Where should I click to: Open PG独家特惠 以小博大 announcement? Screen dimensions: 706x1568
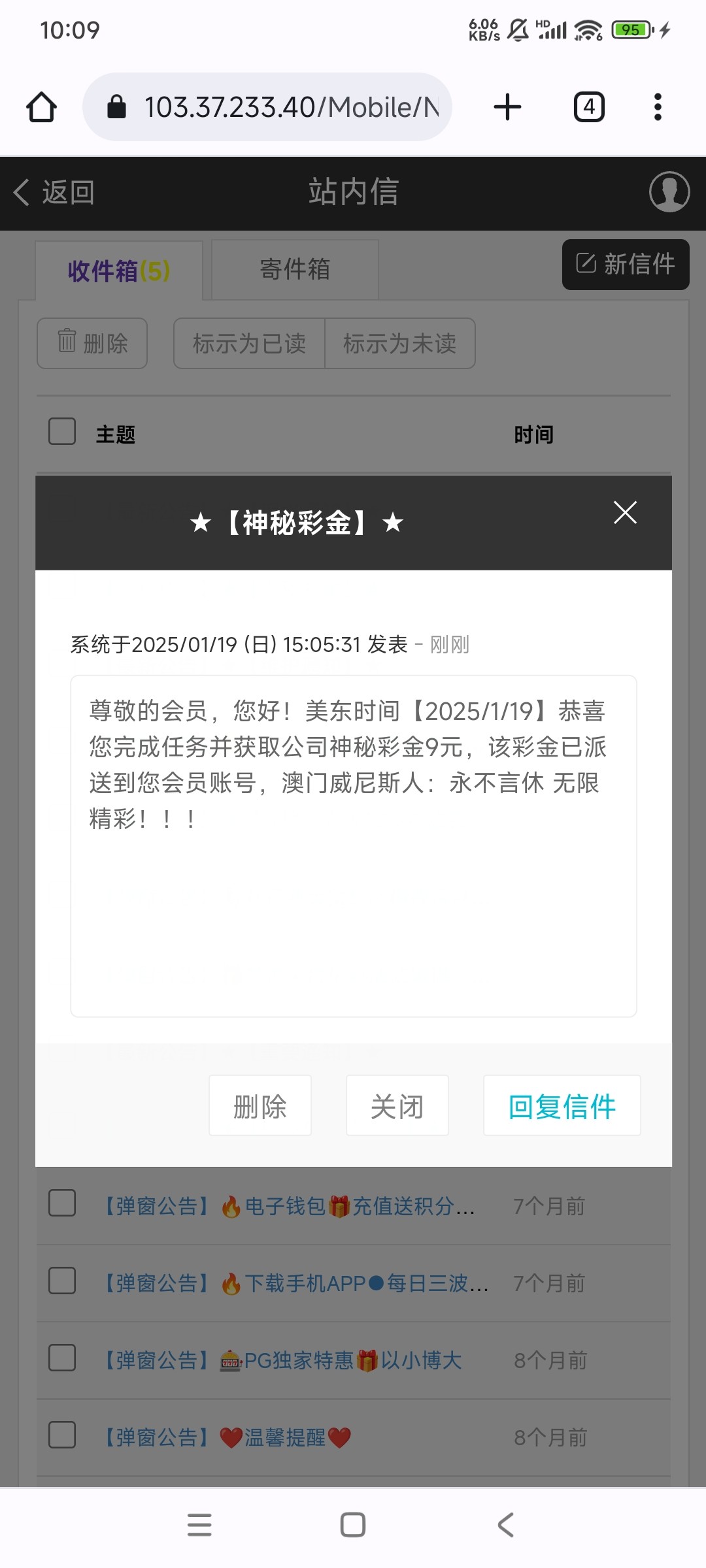tap(281, 1360)
